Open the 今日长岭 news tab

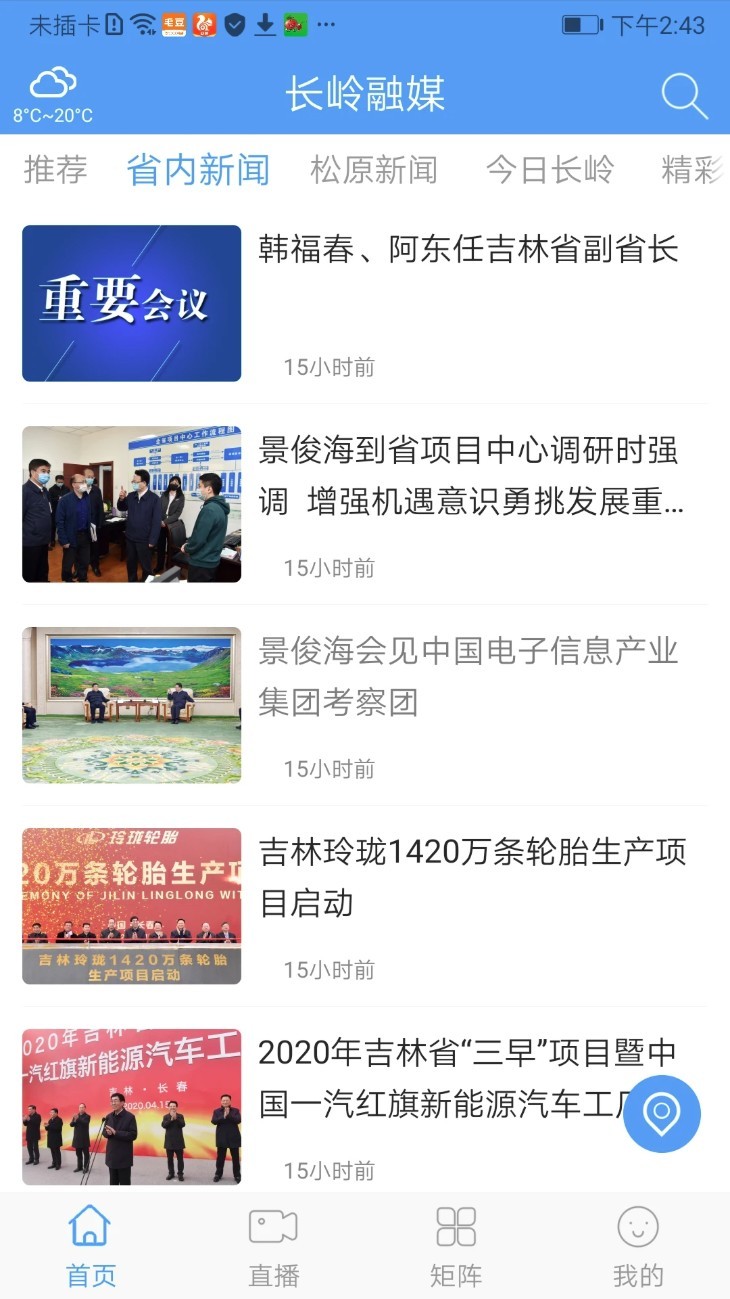pos(548,170)
